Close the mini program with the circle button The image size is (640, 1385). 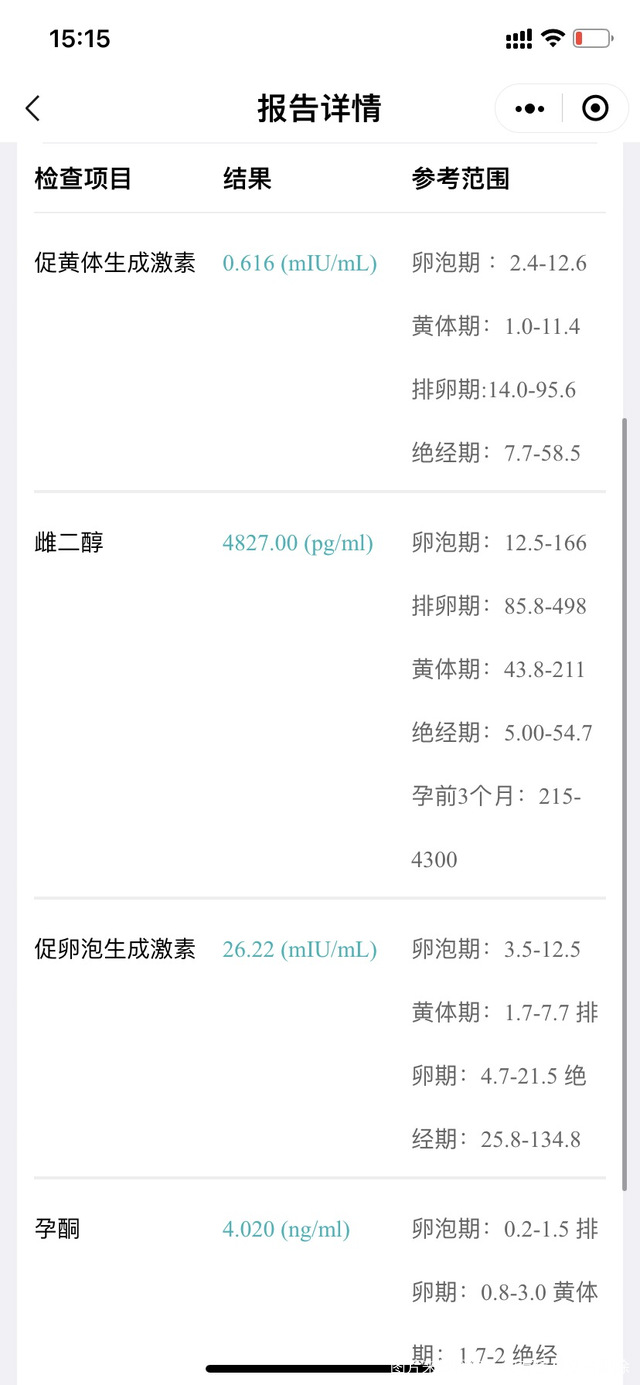coord(595,108)
